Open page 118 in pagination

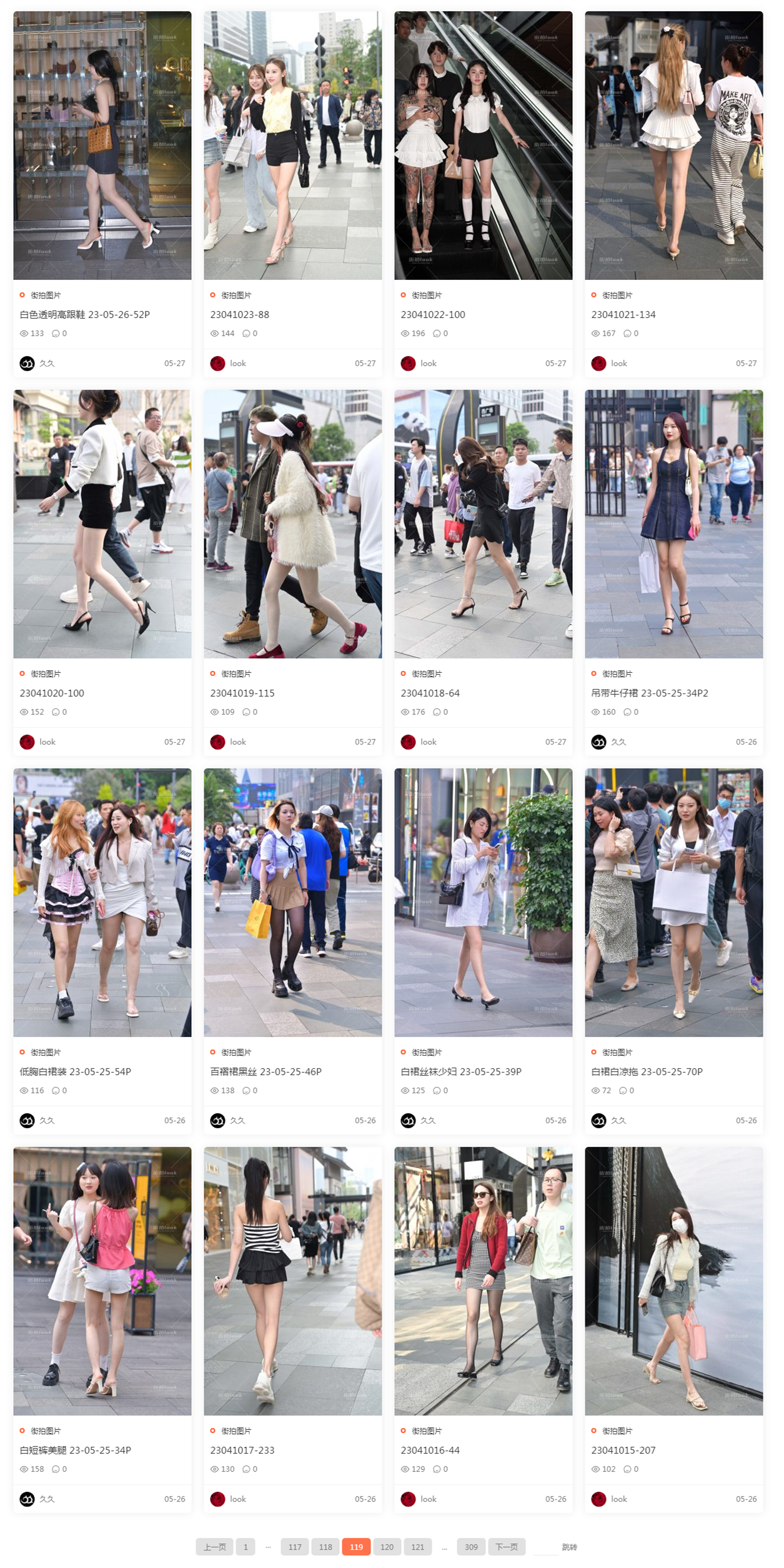325,1547
